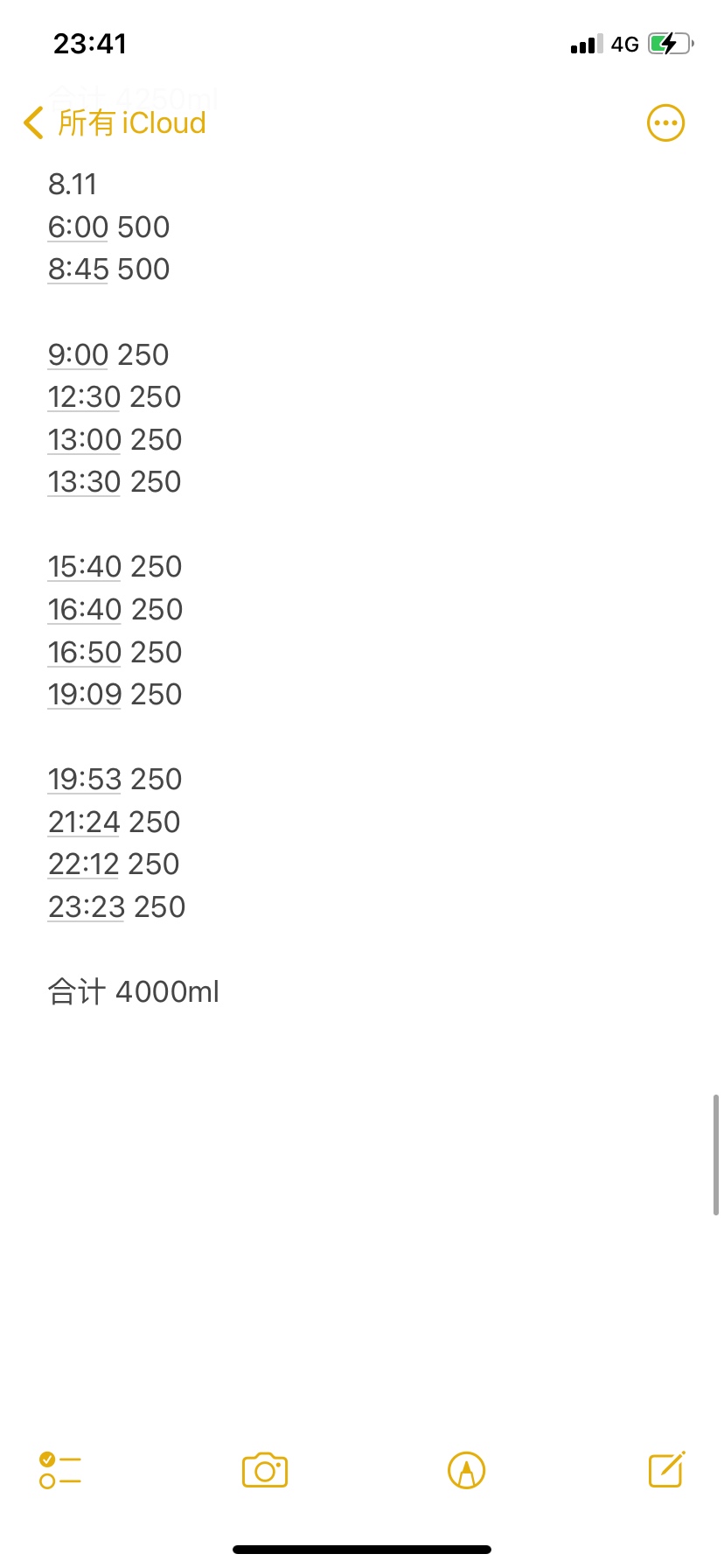The height and width of the screenshot is (1568, 724).
Task: Open the 8:45 time link
Action: [x=78, y=269]
